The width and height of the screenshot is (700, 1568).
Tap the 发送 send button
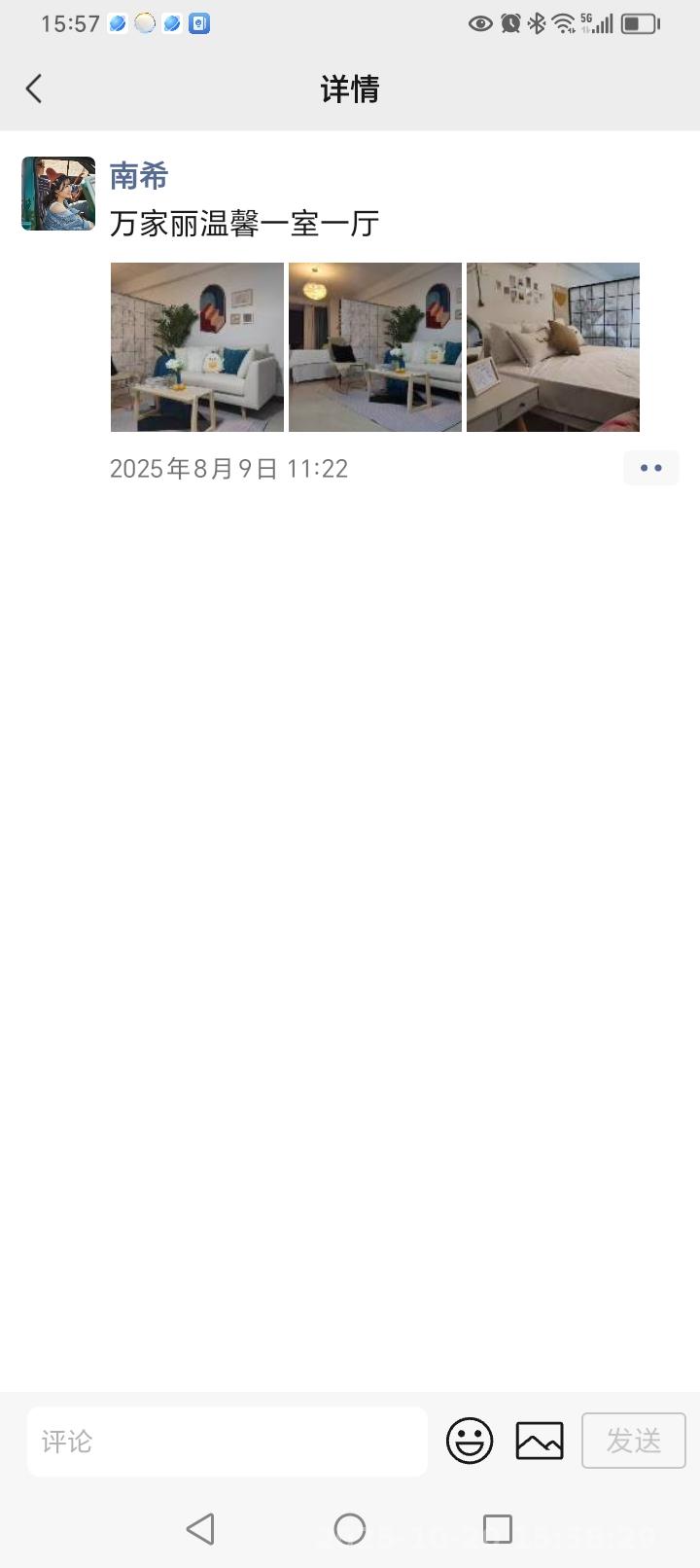pyautogui.click(x=634, y=1441)
